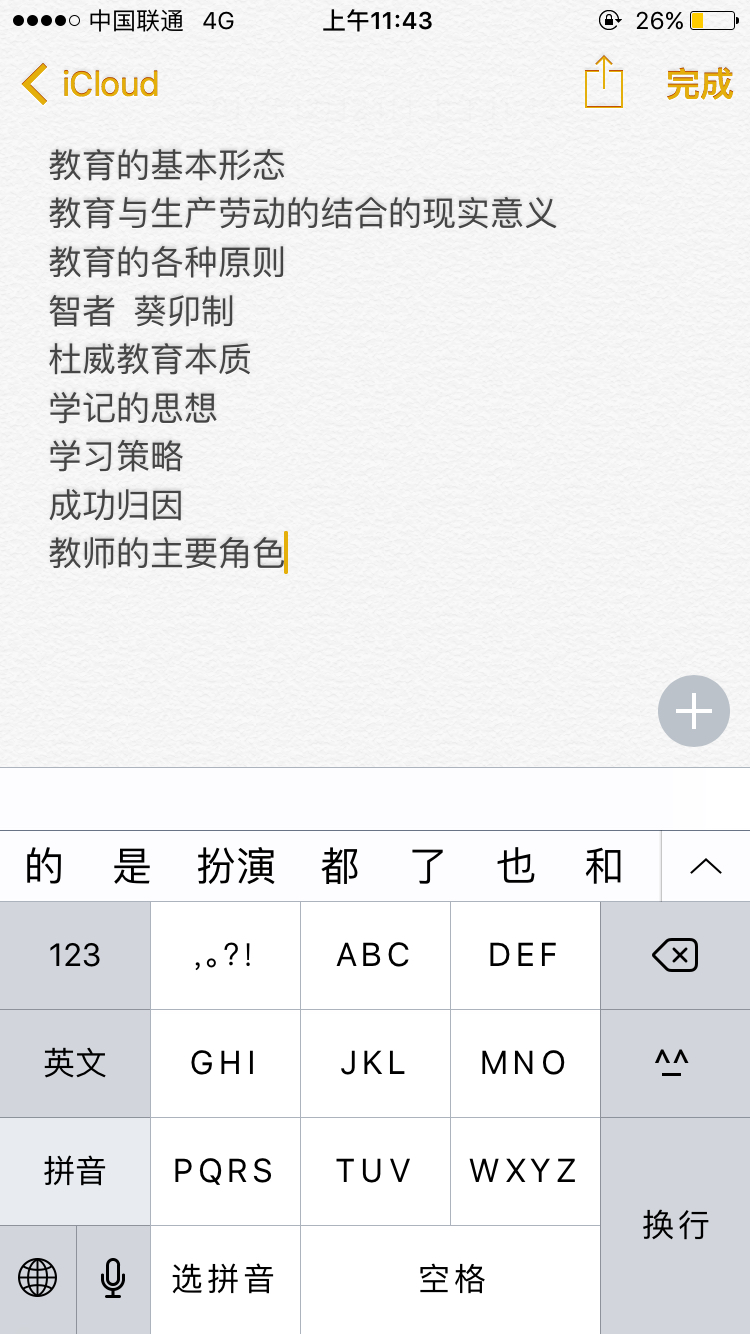The image size is (750, 1334).
Task: Start dictation with the microphone key
Action: [x=113, y=1279]
